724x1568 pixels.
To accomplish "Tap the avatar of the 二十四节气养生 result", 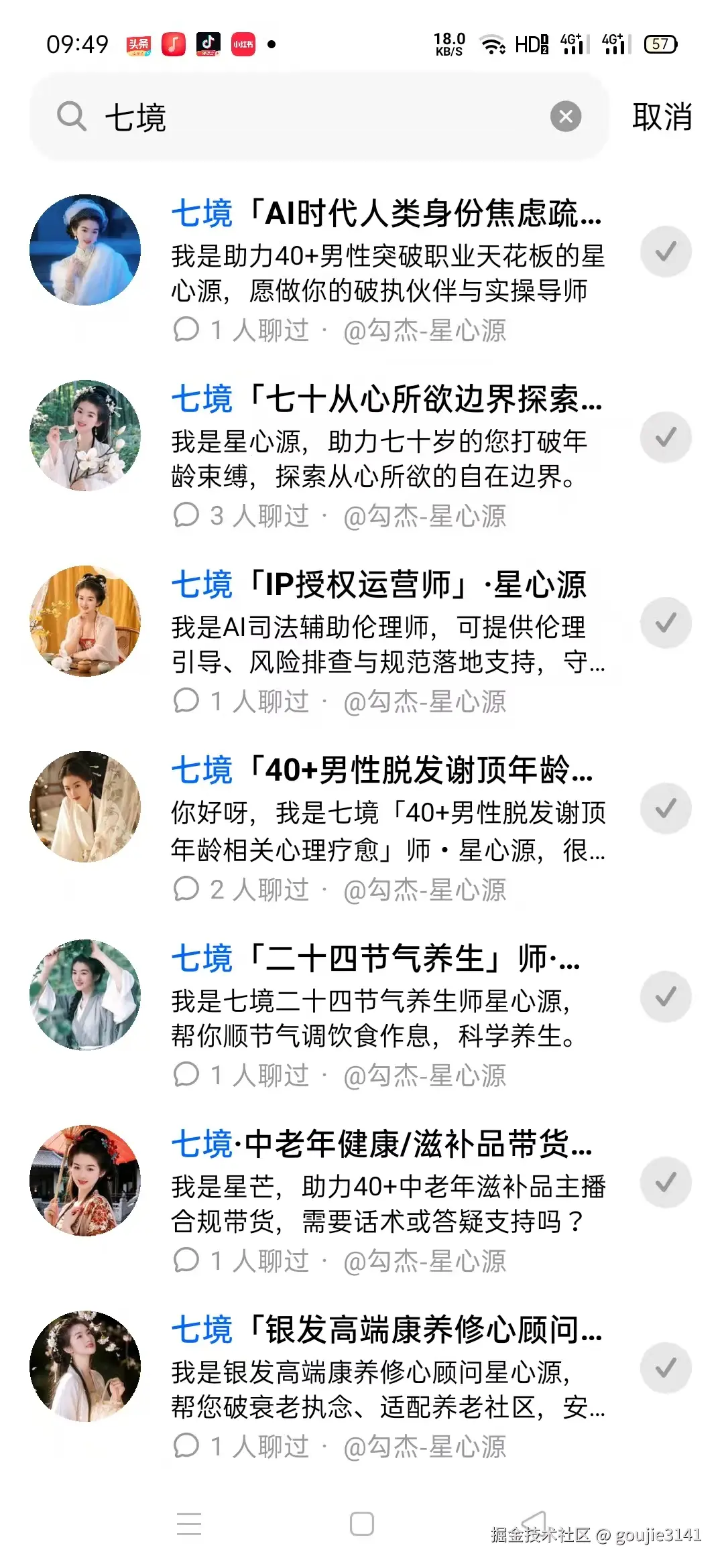I will tap(84, 995).
